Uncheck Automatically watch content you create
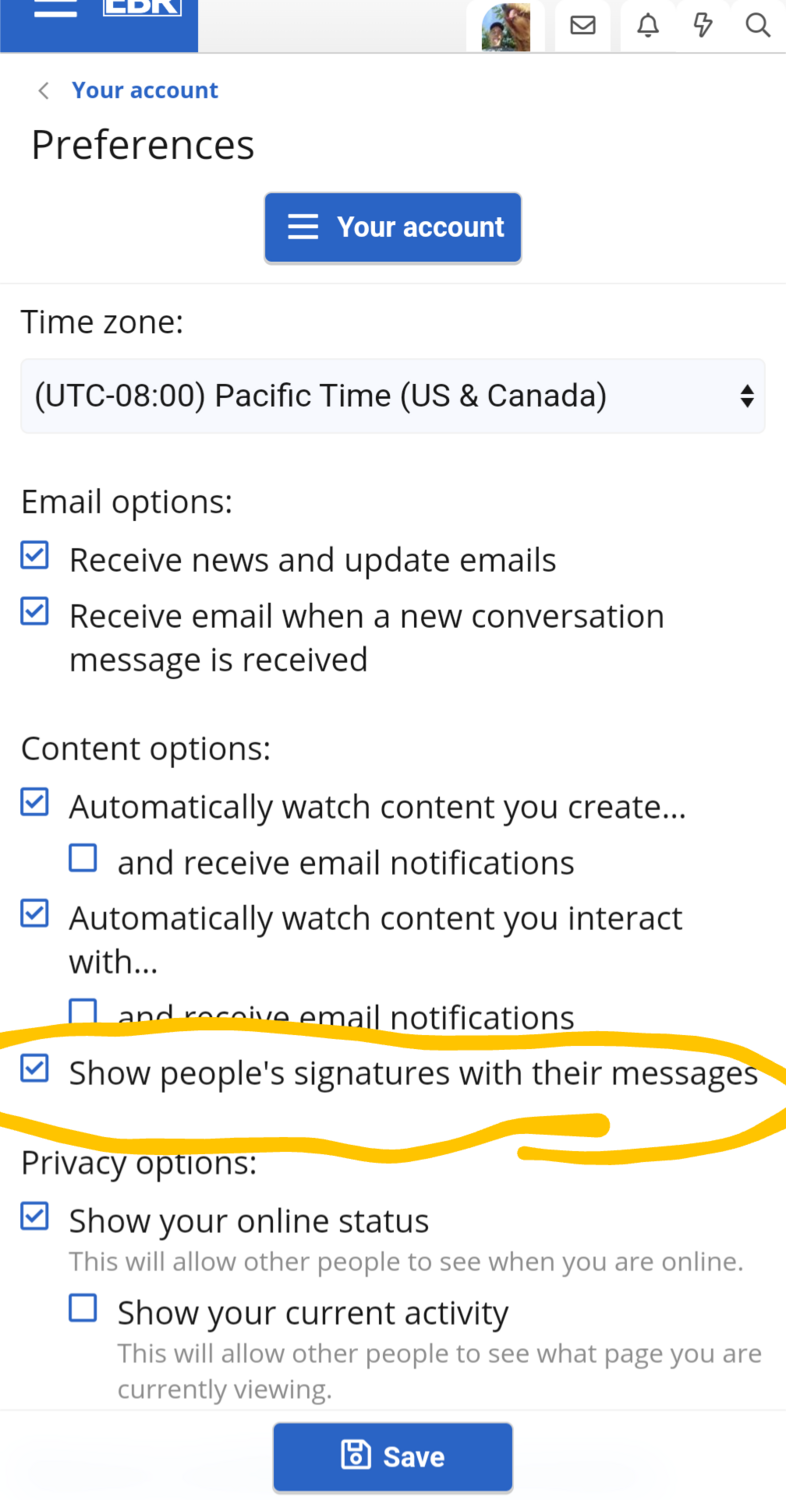 pyautogui.click(x=35, y=802)
